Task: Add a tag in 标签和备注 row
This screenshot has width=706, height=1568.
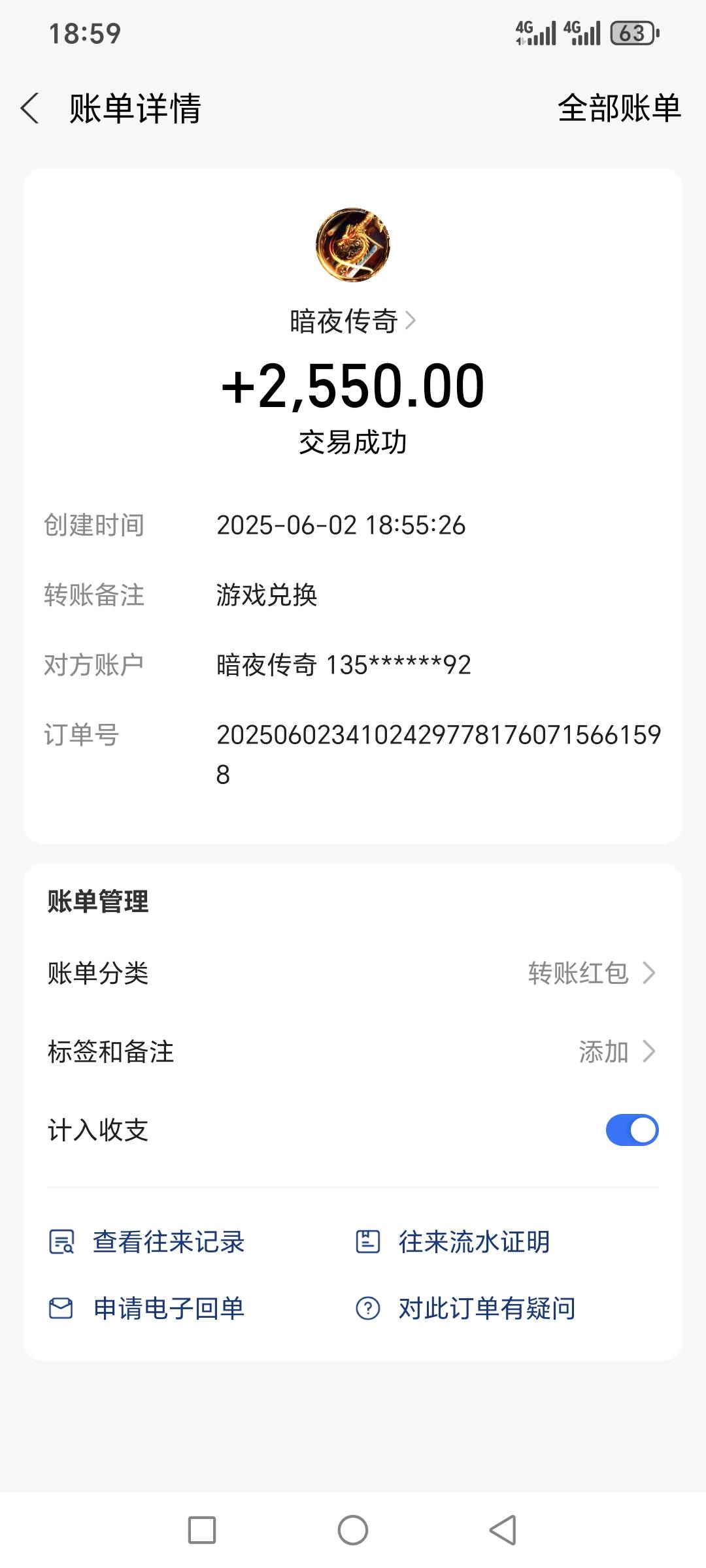Action: (353, 1051)
